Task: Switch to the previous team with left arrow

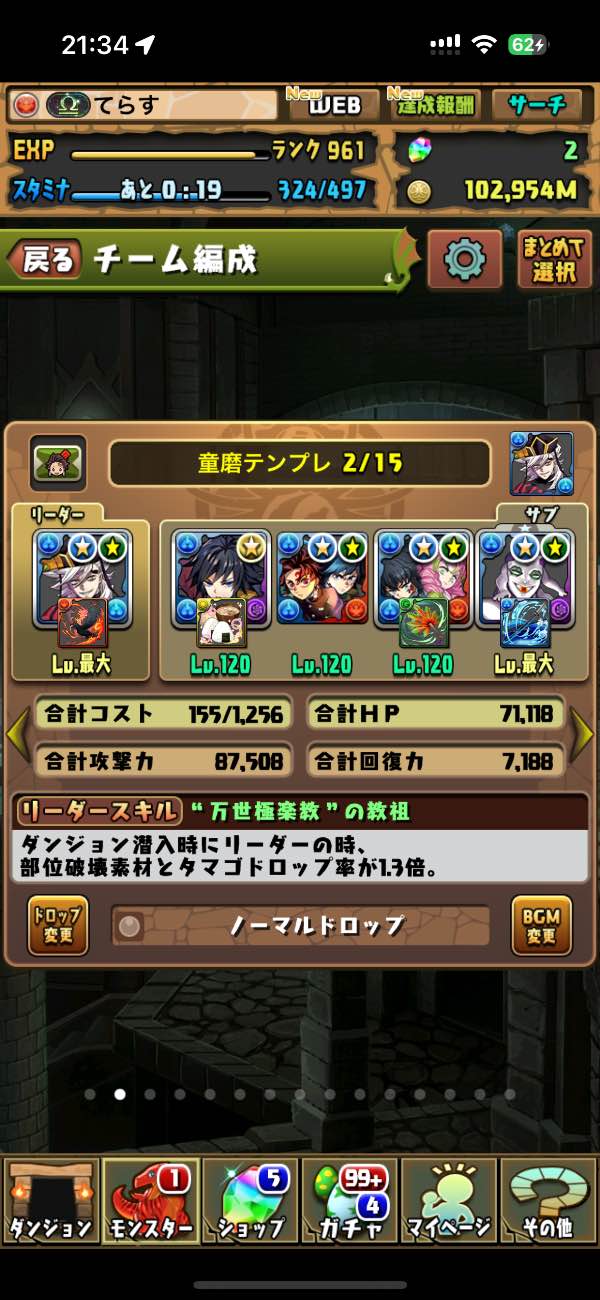Action: coord(17,735)
